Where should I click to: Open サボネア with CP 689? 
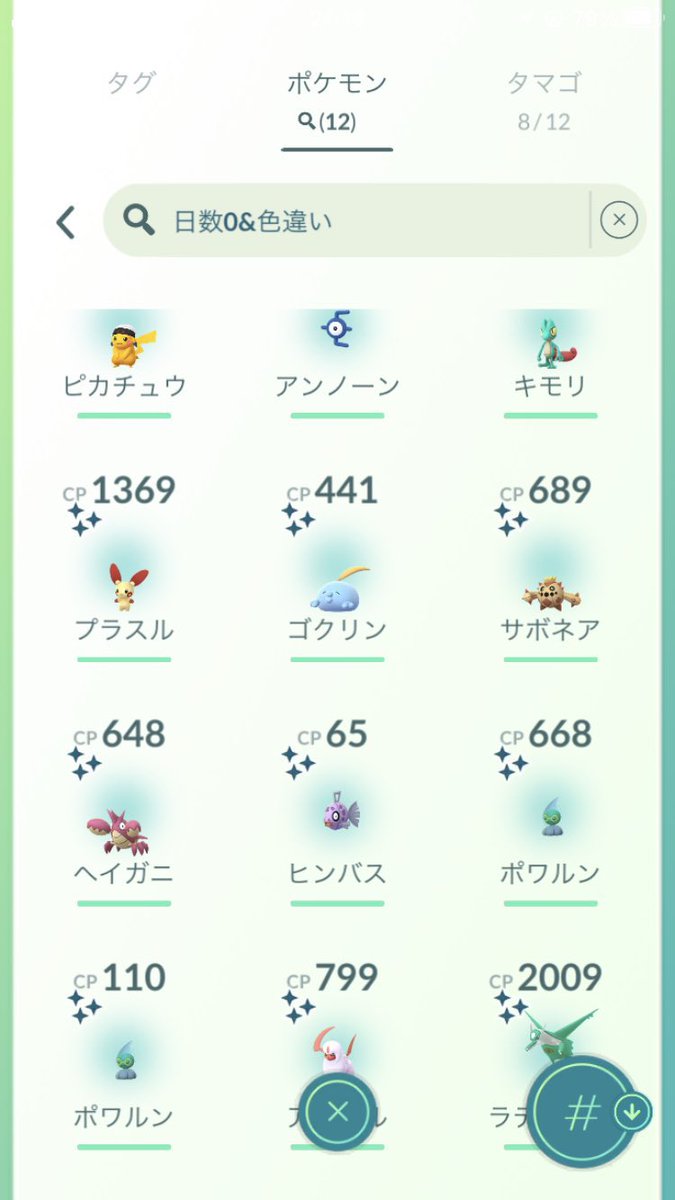[x=551, y=566]
